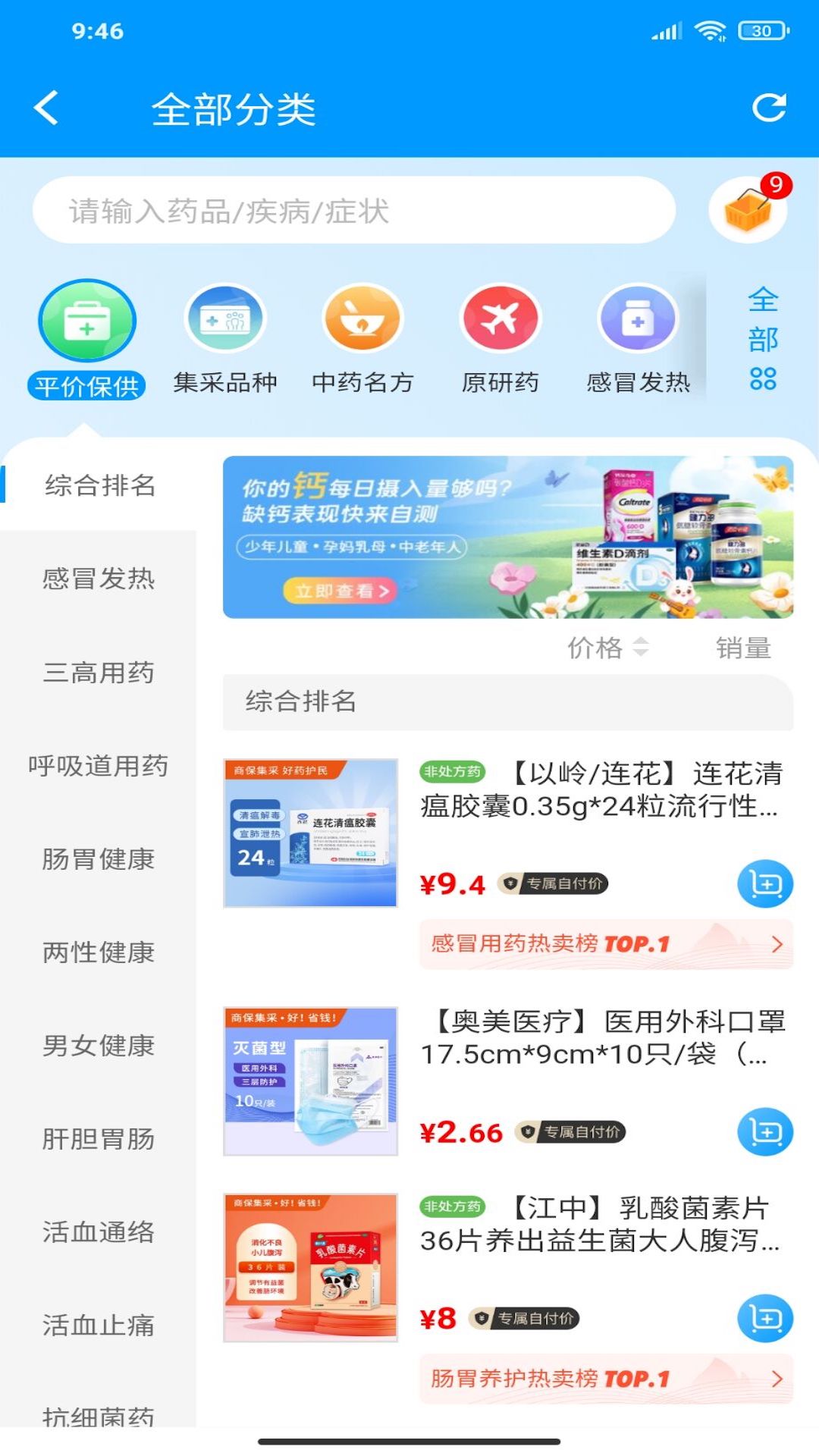The height and width of the screenshot is (1456, 819).
Task: Open 全部 categories list
Action: click(762, 339)
